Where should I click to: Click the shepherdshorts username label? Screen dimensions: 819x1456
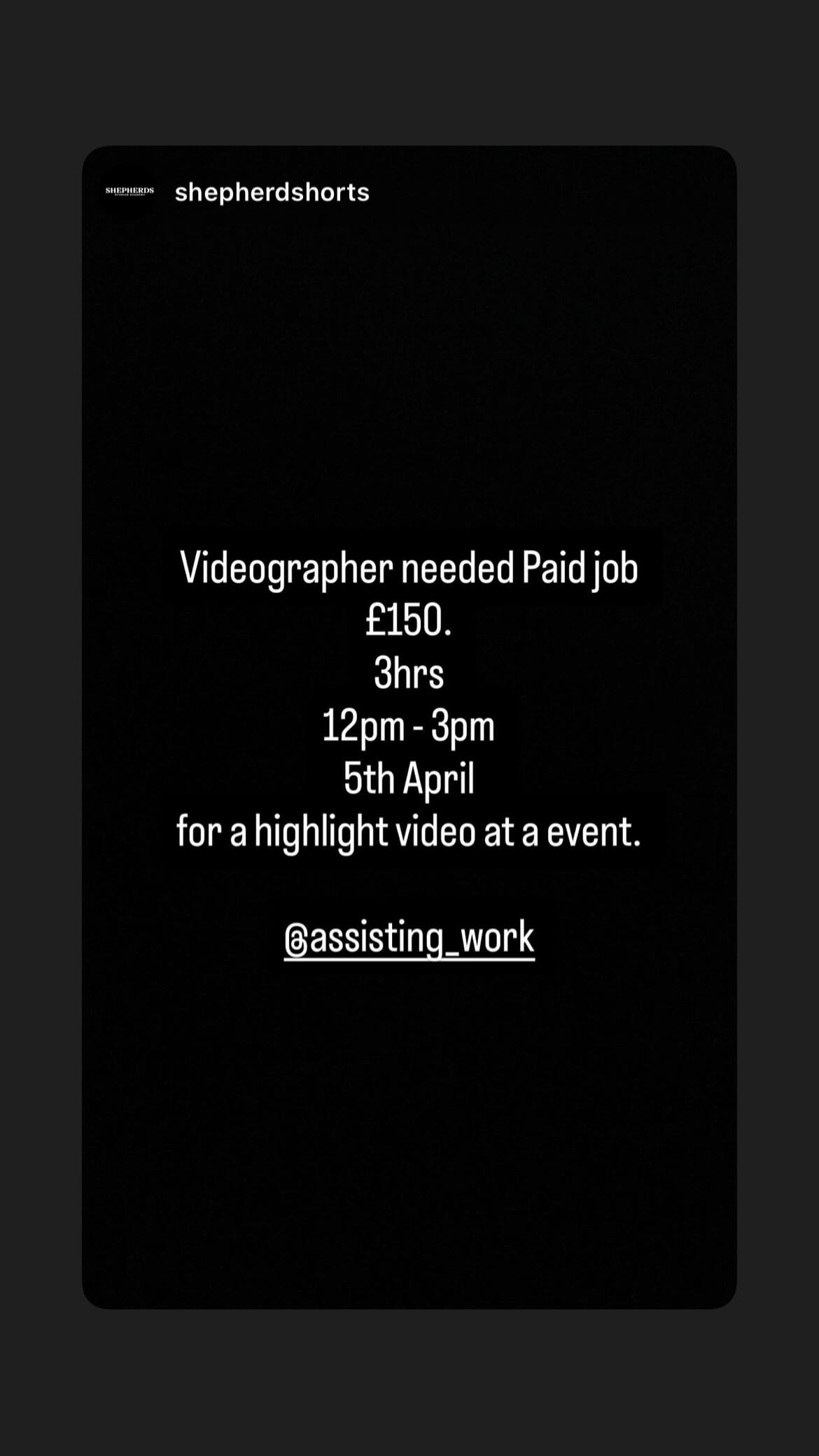point(272,192)
